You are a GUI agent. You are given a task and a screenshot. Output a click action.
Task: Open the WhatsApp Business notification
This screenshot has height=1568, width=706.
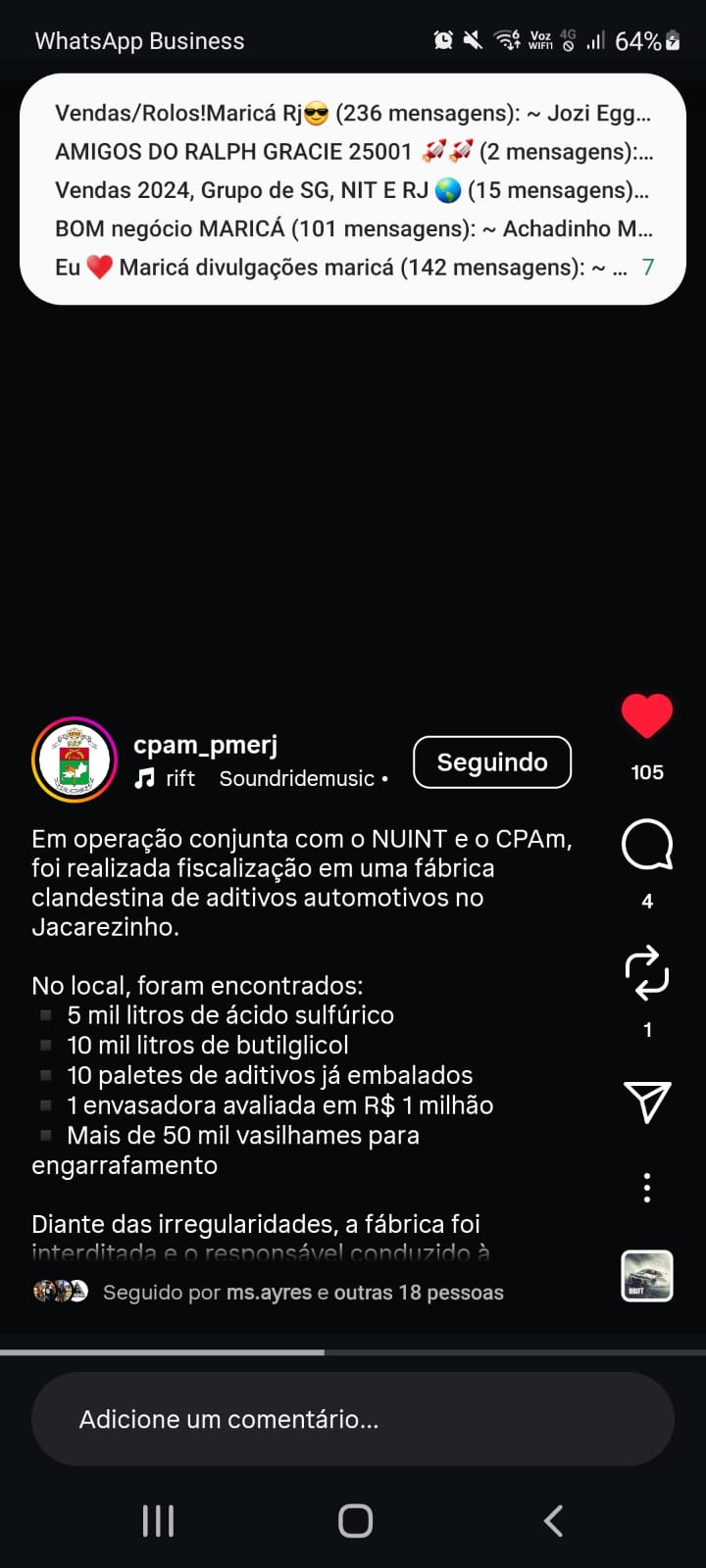click(x=353, y=189)
